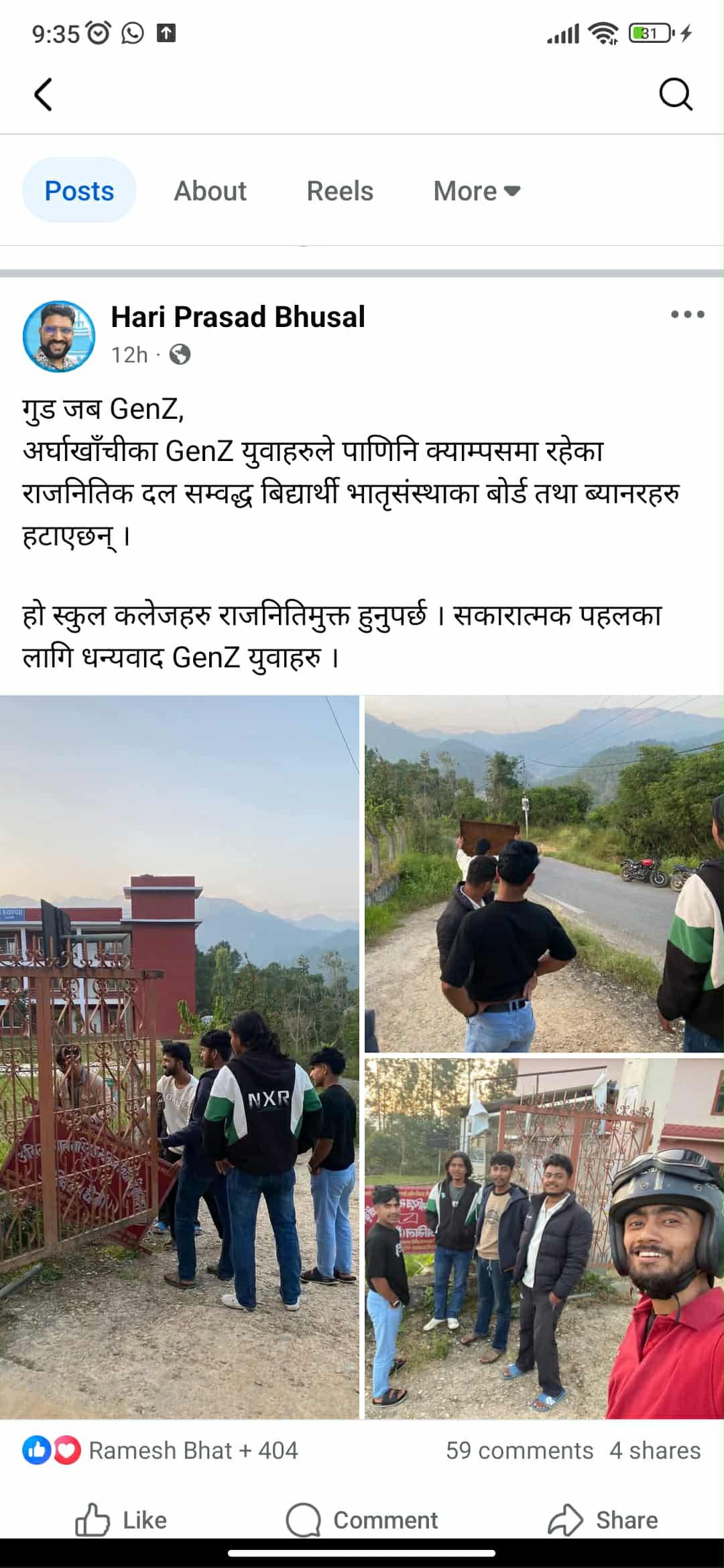Open the photo of men on the roadside

pyautogui.click(x=544, y=874)
